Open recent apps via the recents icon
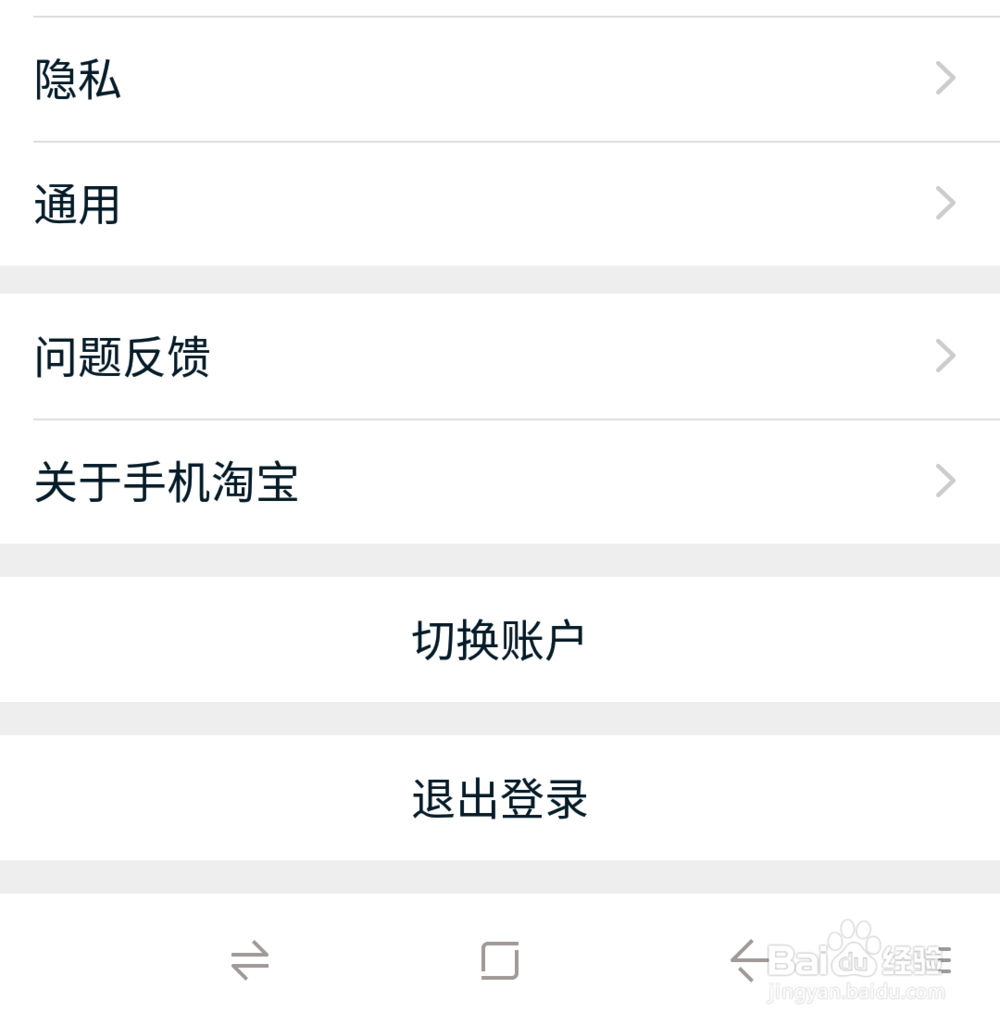Image resolution: width=1000 pixels, height=1026 pixels. tap(252, 958)
